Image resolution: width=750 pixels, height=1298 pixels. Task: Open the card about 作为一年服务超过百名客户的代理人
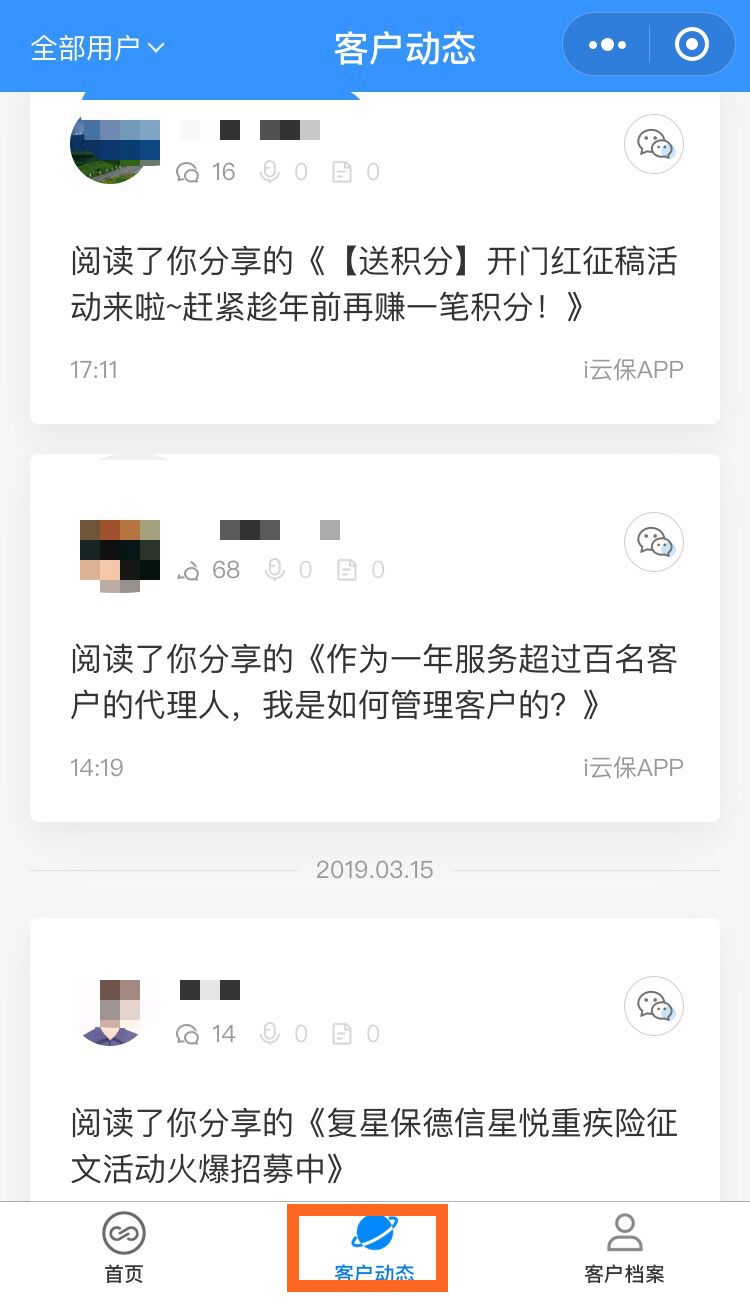tap(374, 683)
